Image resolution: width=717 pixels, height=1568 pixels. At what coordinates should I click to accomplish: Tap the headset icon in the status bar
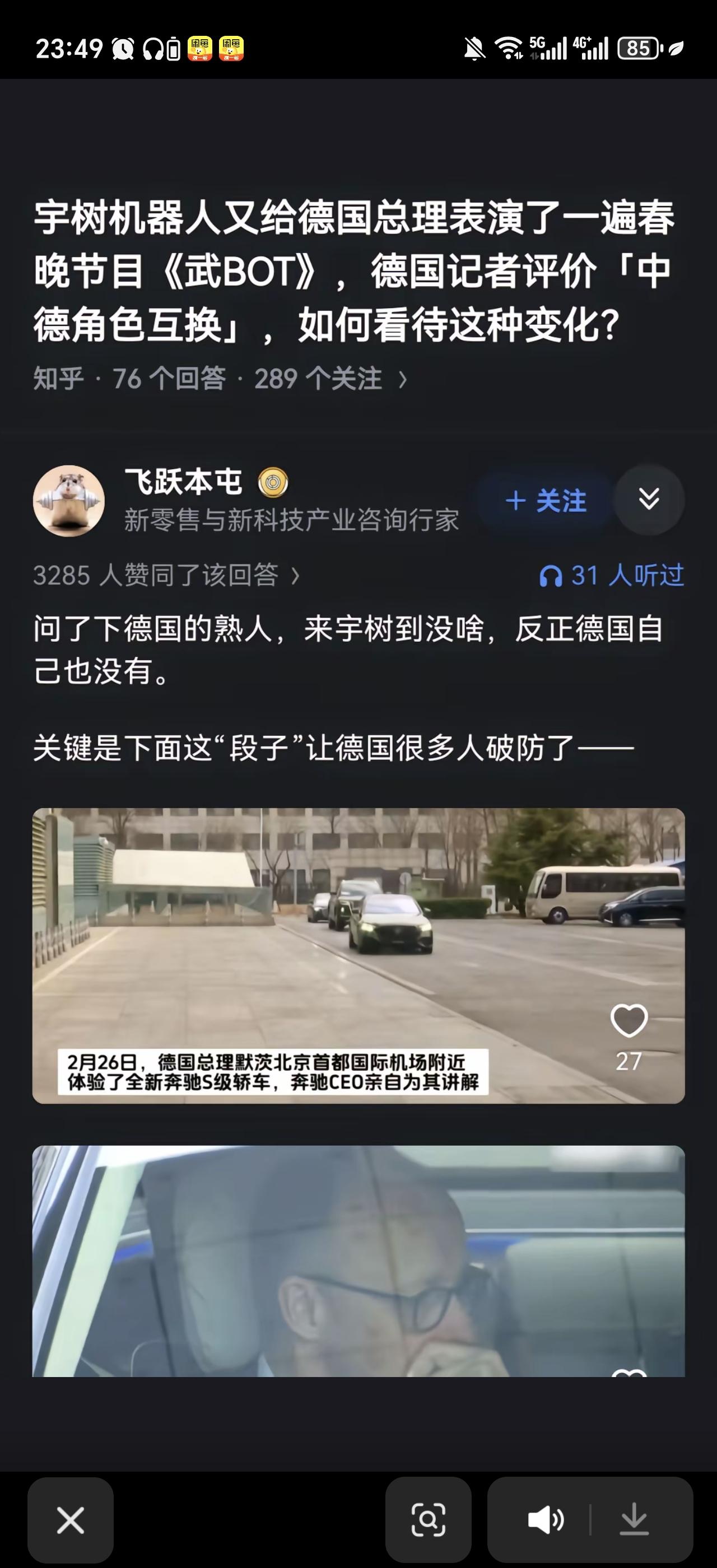tap(154, 48)
